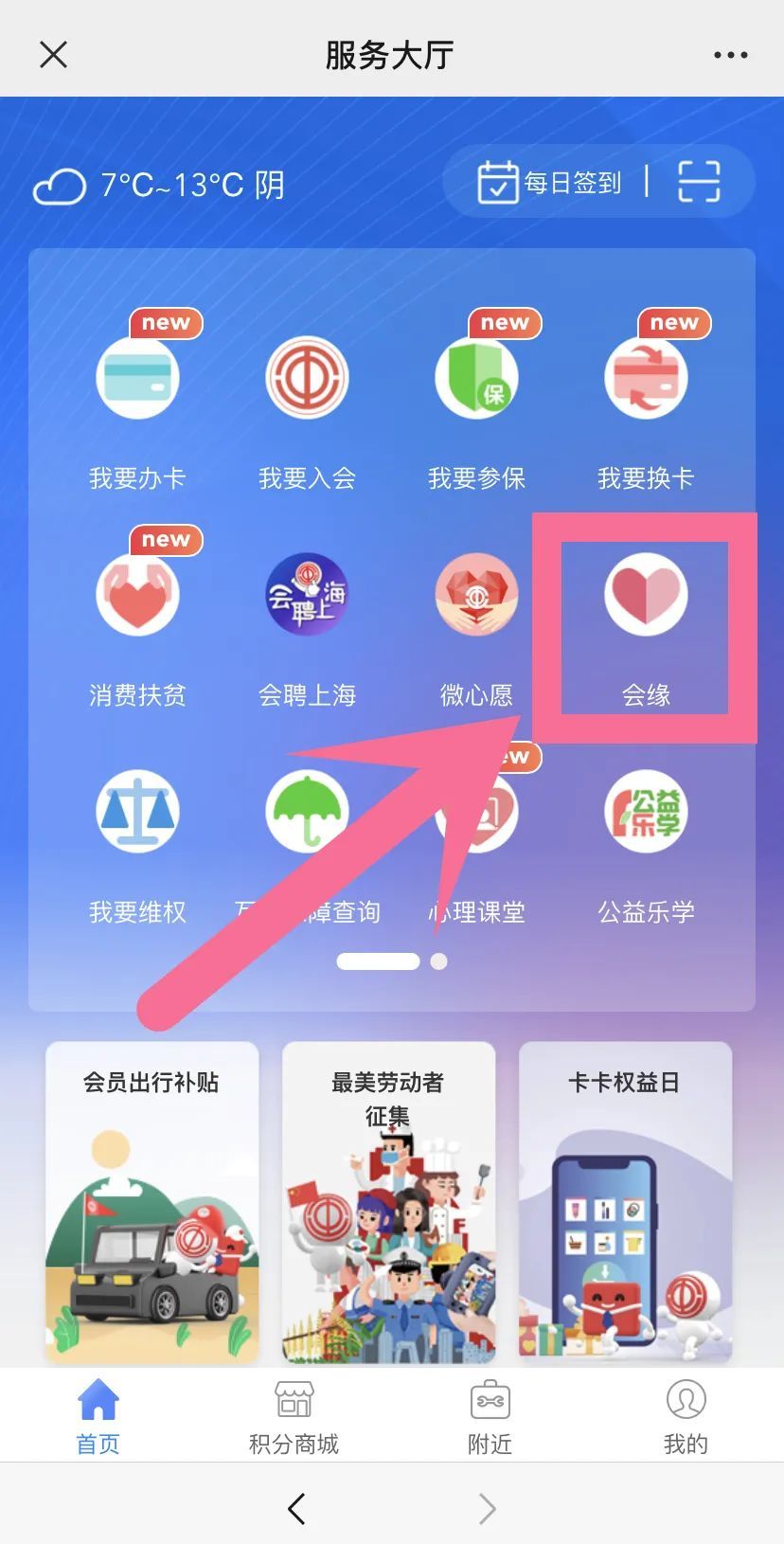Open 我要参保 service
Image resolution: width=784 pixels, height=1544 pixels.
pyautogui.click(x=476, y=379)
